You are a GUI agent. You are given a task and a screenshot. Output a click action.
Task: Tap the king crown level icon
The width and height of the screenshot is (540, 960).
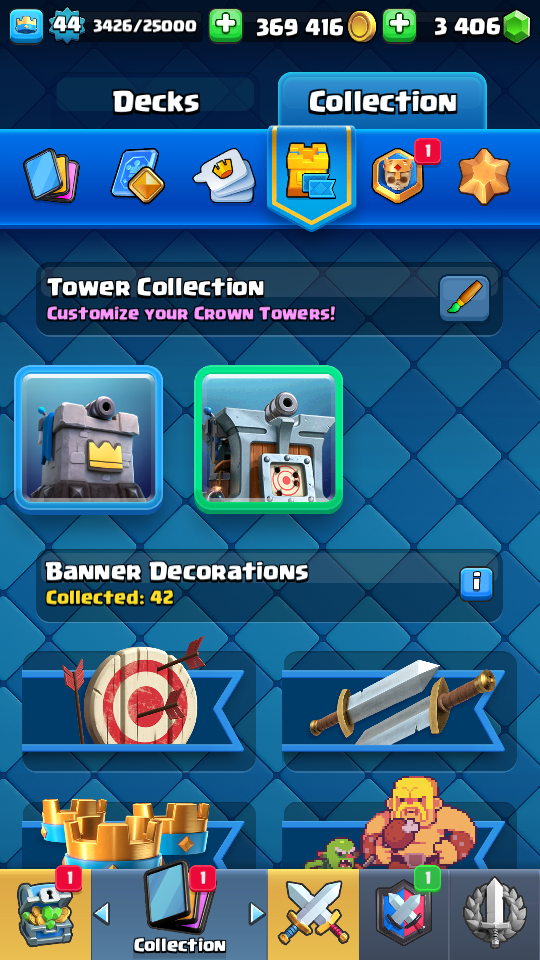[x=26, y=26]
